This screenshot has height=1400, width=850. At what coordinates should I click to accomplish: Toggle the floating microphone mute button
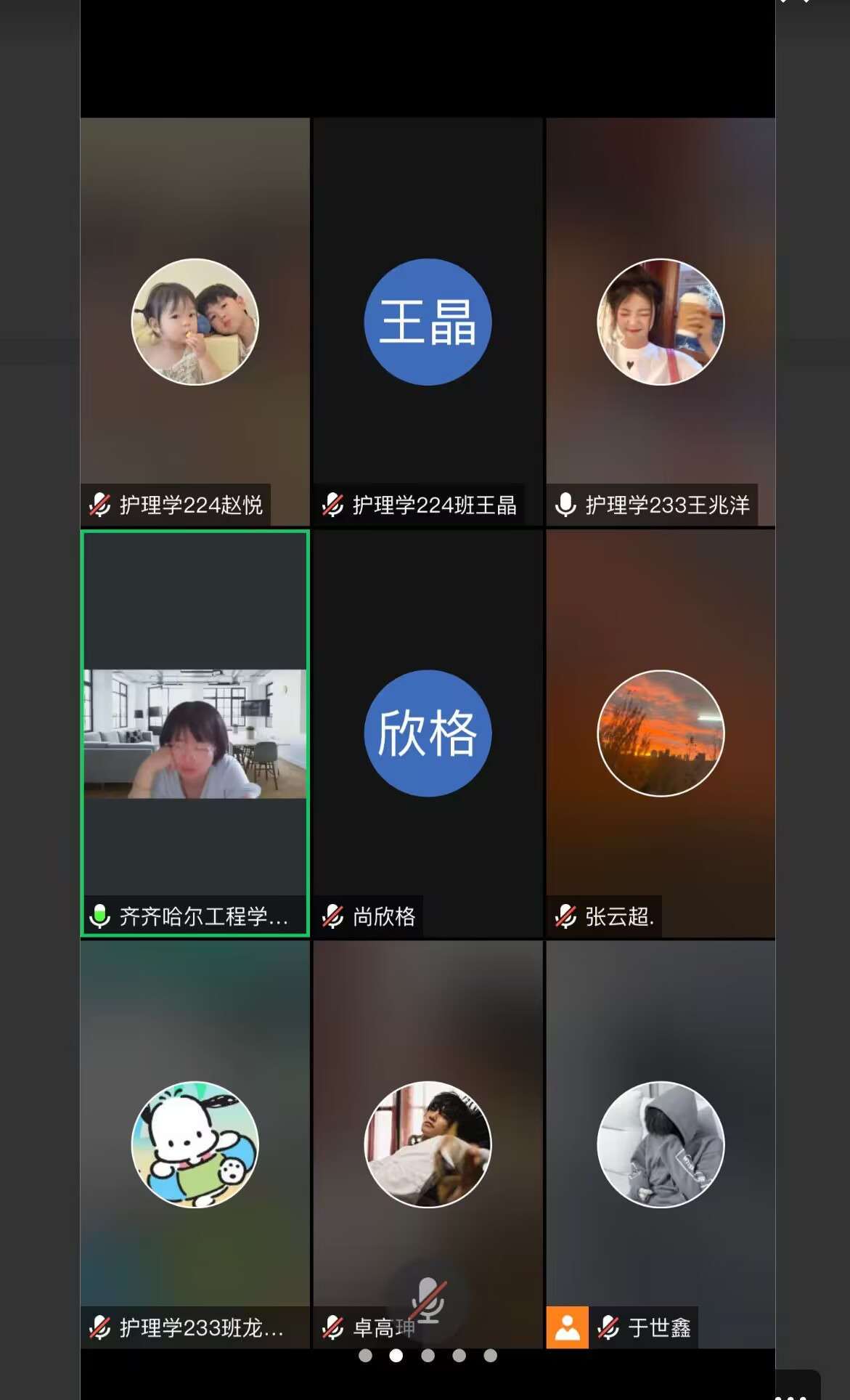click(x=428, y=1300)
